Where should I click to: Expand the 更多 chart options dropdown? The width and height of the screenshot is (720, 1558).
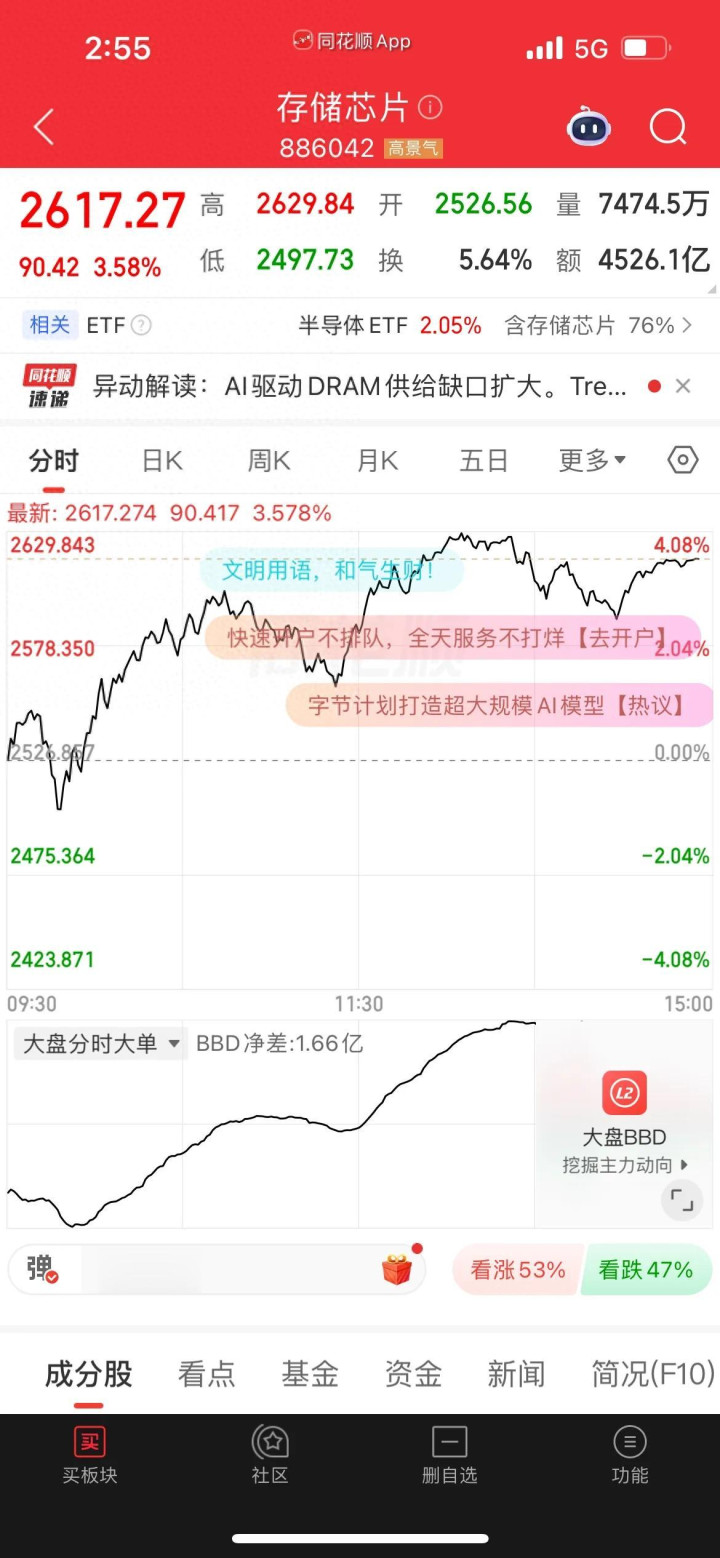pos(592,461)
